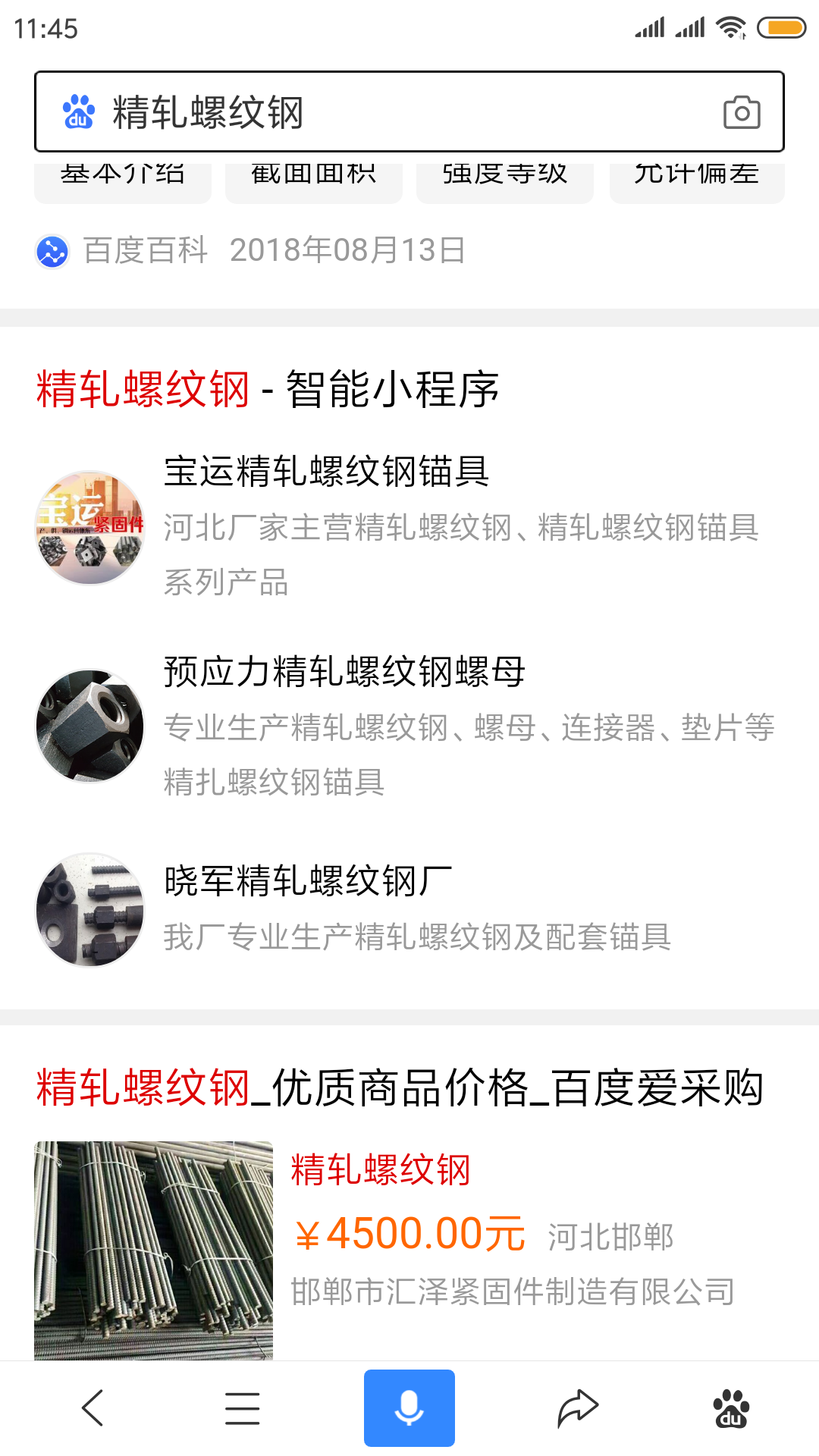Open the three-line menu

pos(243,1408)
